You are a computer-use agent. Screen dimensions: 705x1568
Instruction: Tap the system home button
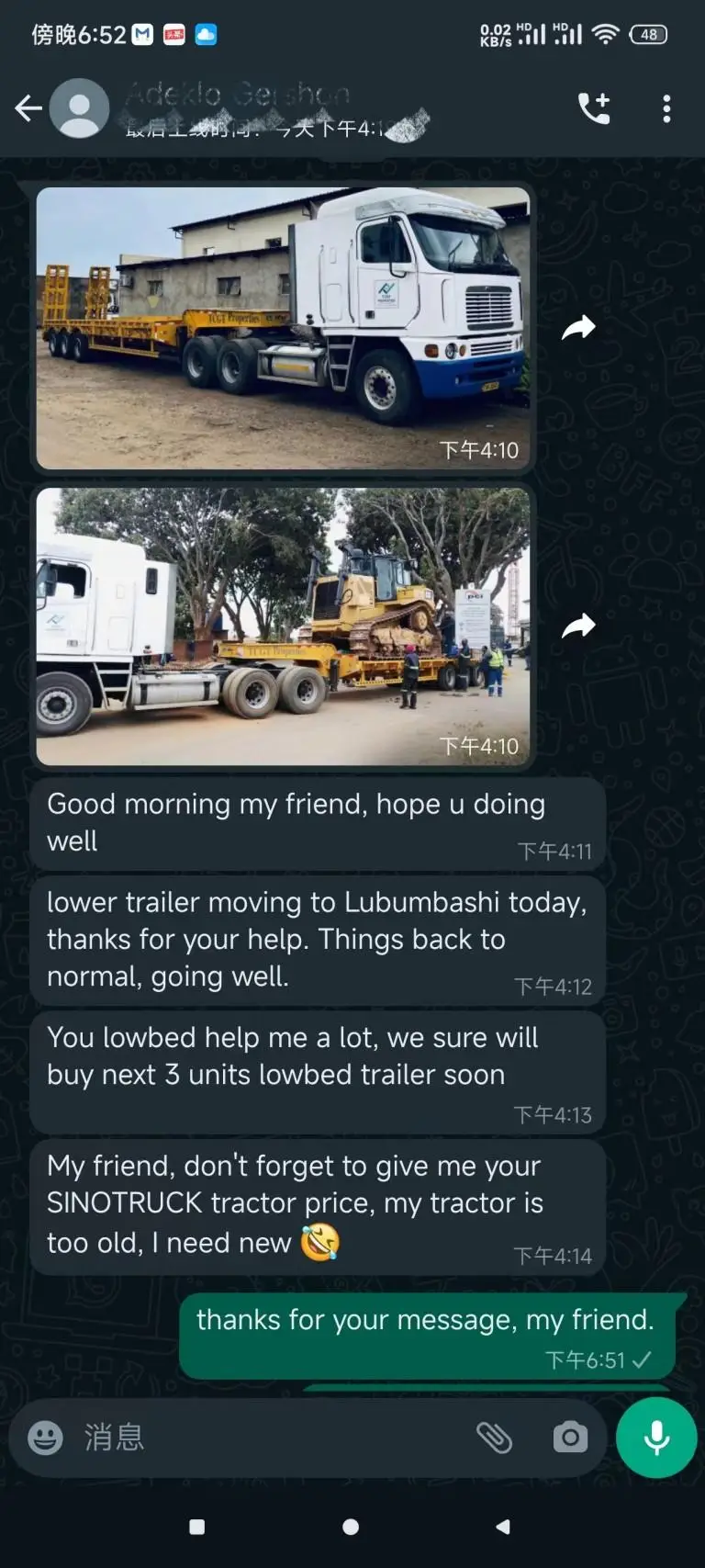(351, 1527)
